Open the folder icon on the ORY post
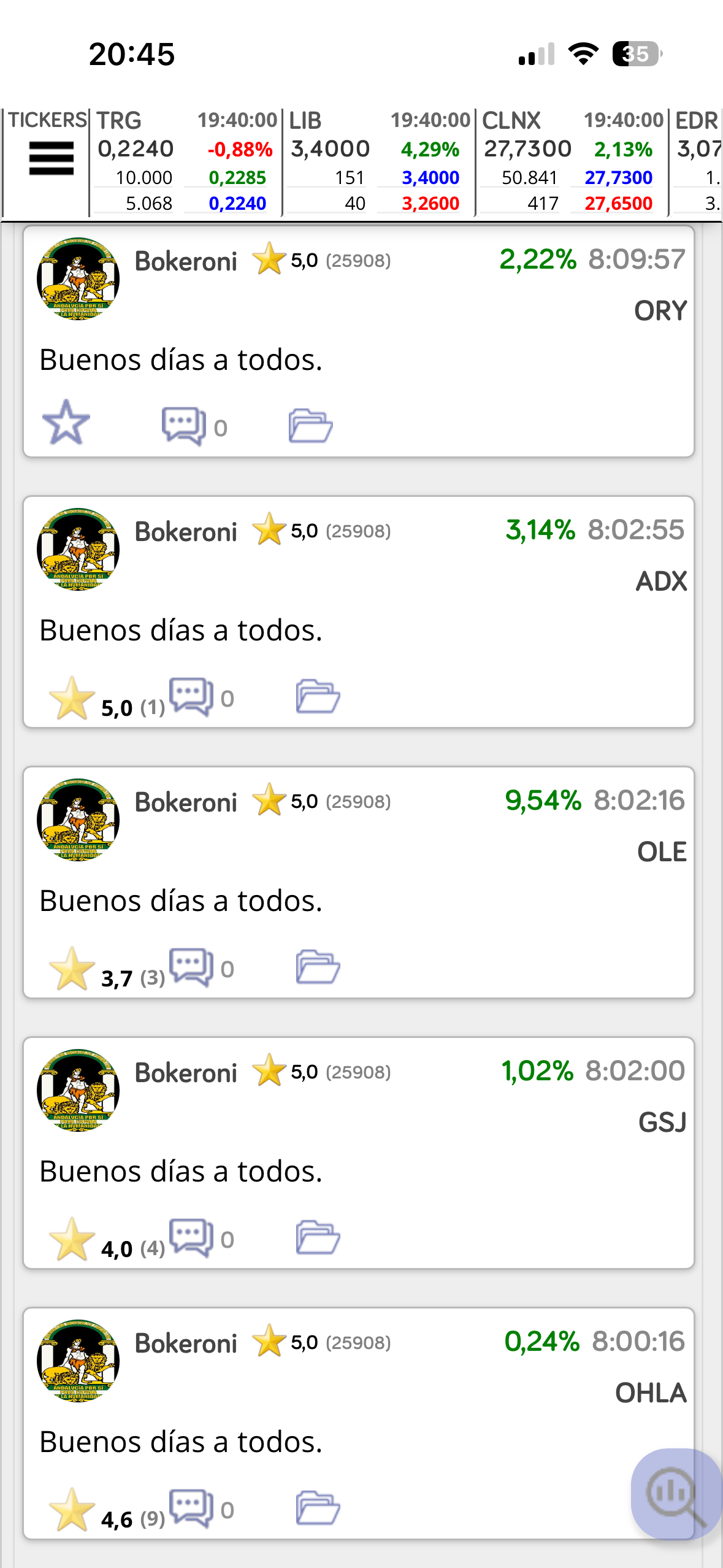The width and height of the screenshot is (723, 1568). (x=311, y=425)
